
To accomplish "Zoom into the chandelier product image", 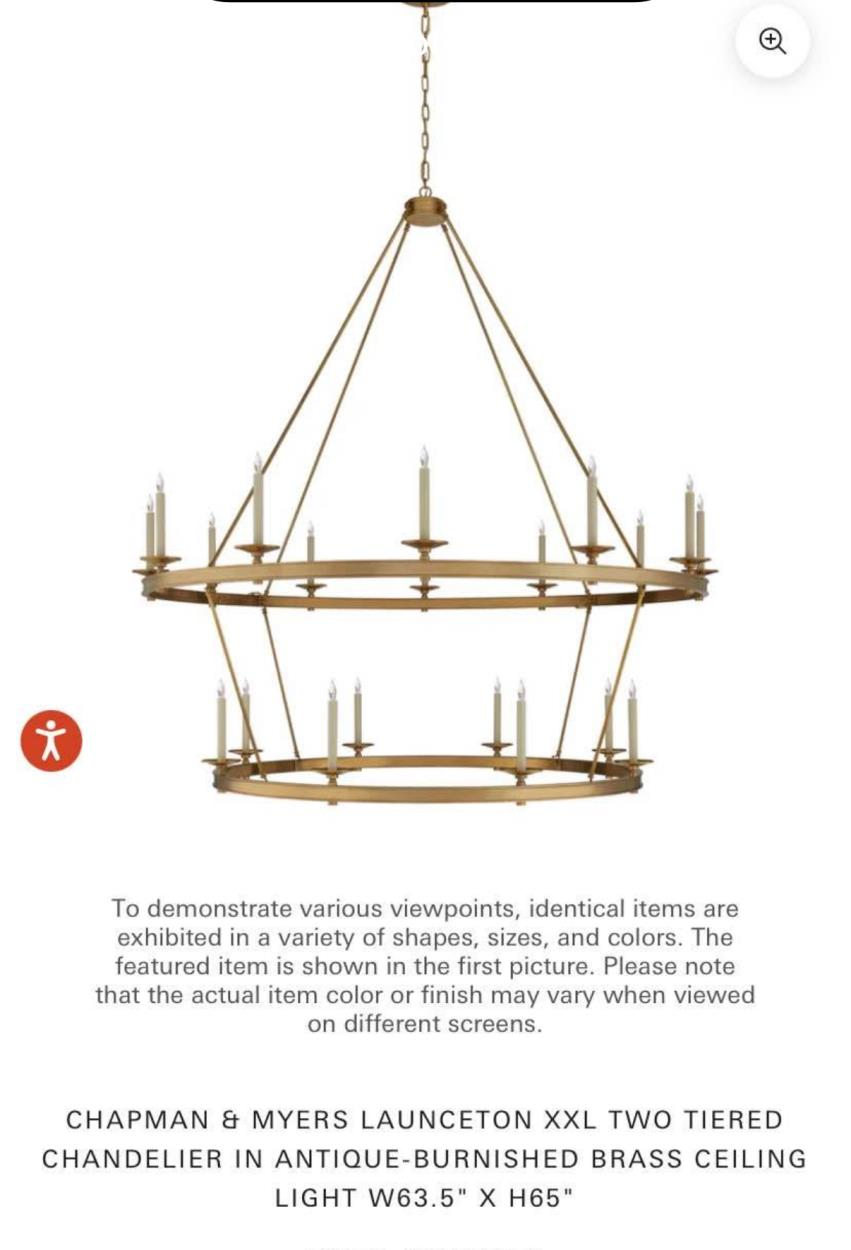I will pos(772,41).
